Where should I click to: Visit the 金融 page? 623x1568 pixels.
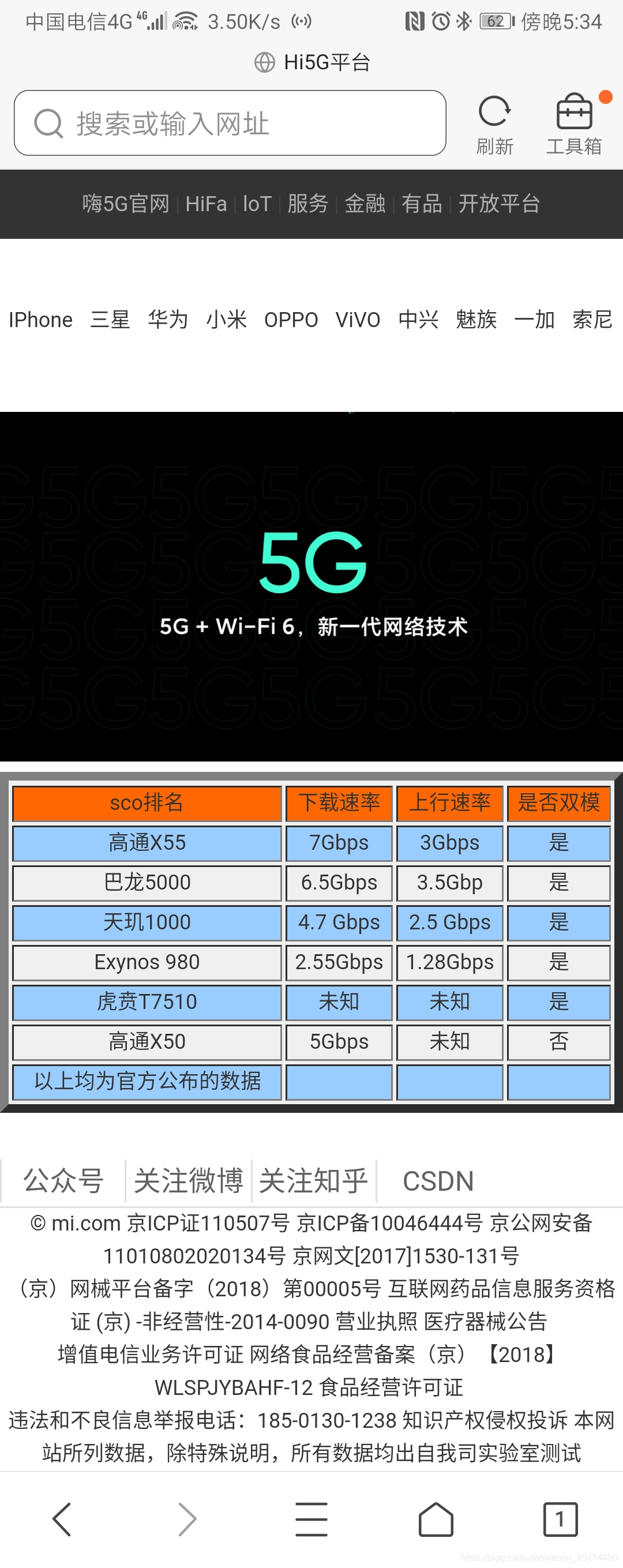pyautogui.click(x=365, y=203)
